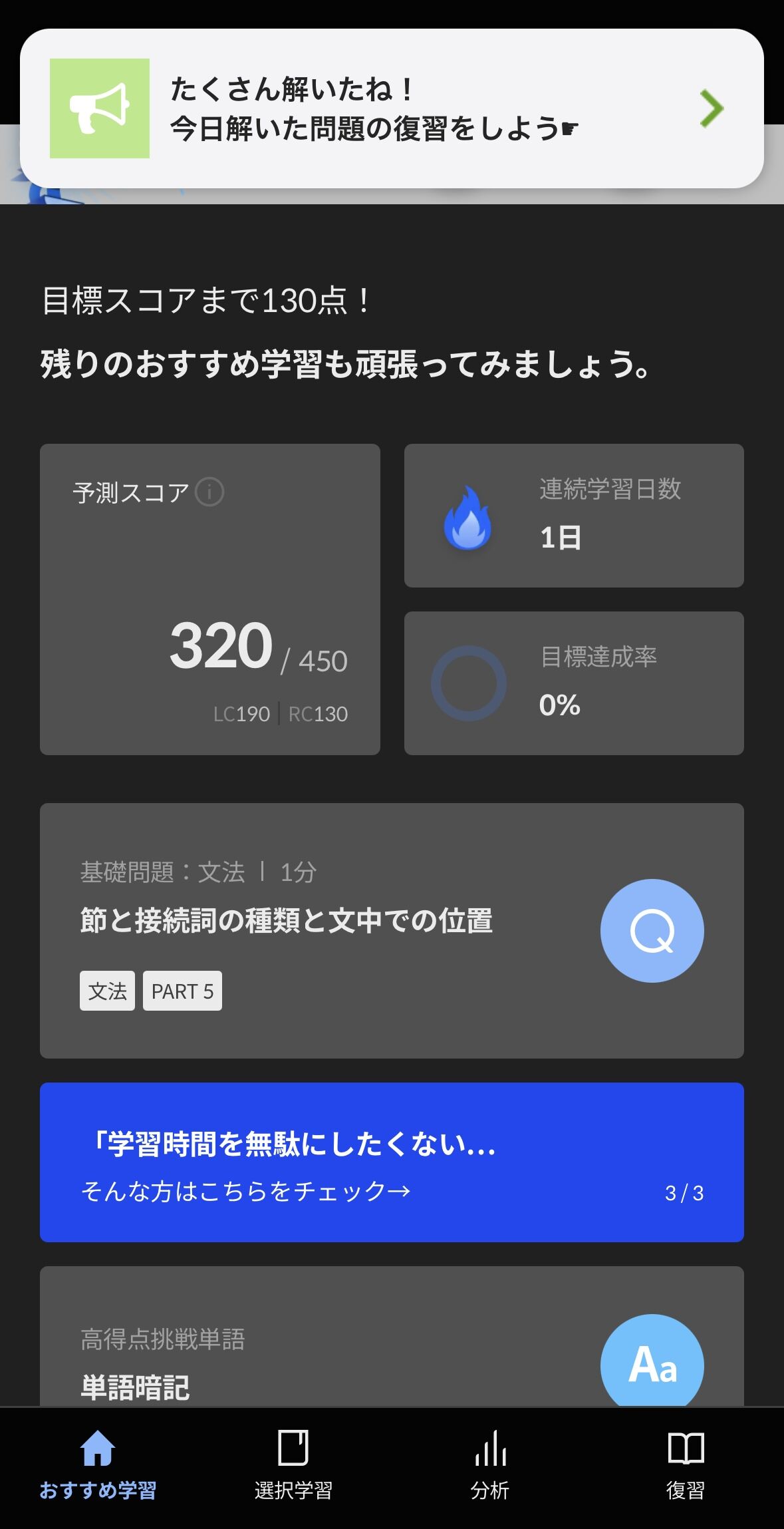
Task: Open the blue 学習時間を無駄にしたくない banner
Action: 392,1162
